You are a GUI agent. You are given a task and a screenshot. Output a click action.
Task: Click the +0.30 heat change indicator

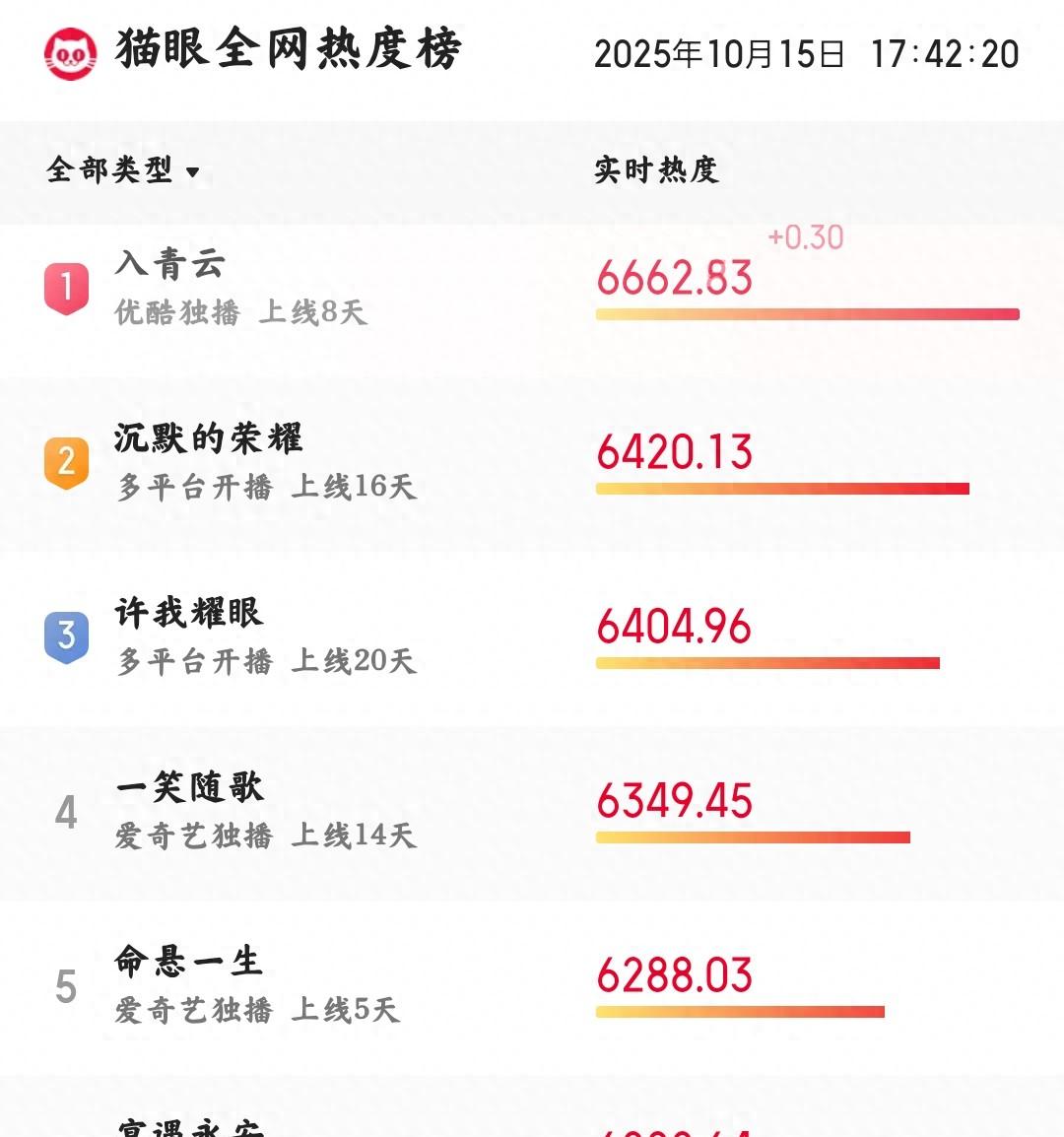pos(803,236)
